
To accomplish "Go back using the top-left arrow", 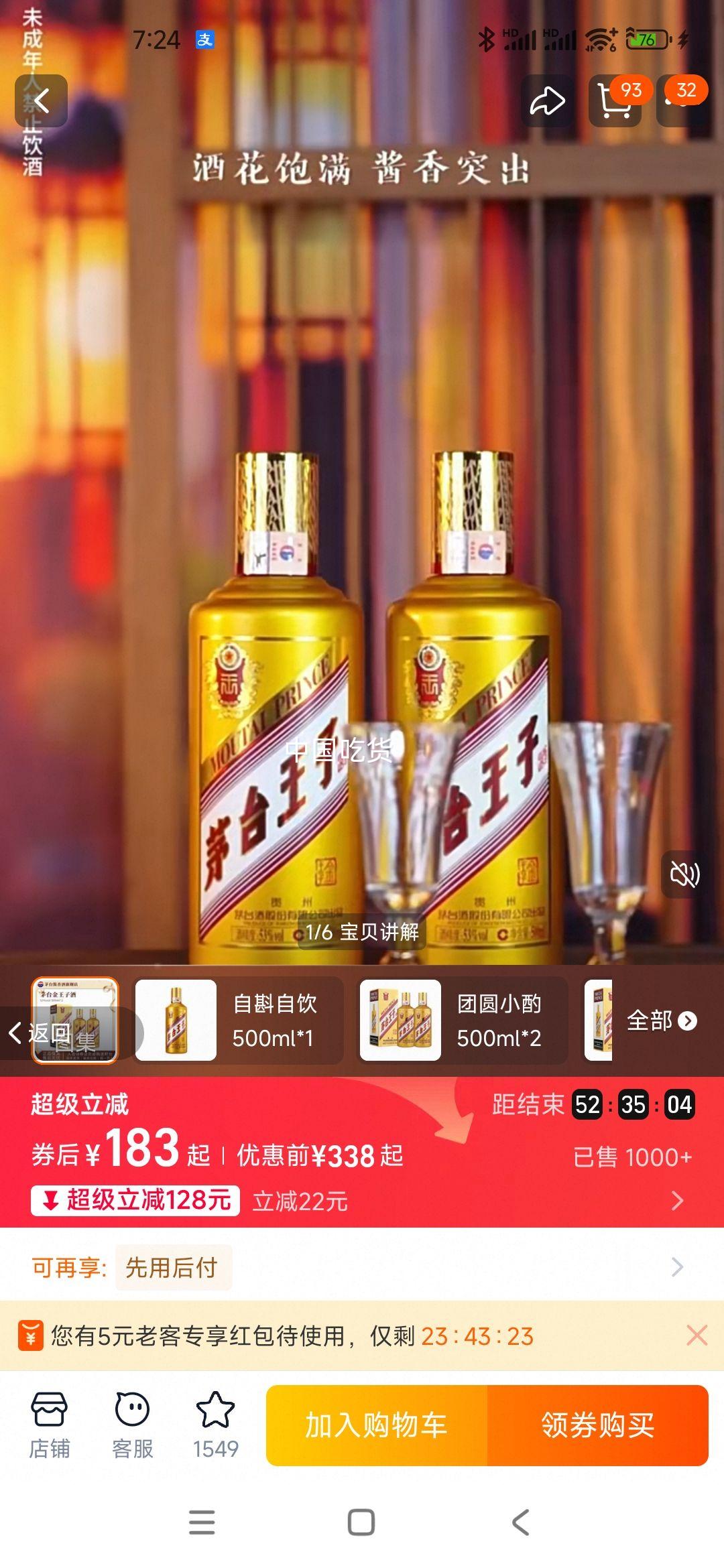I will click(42, 101).
